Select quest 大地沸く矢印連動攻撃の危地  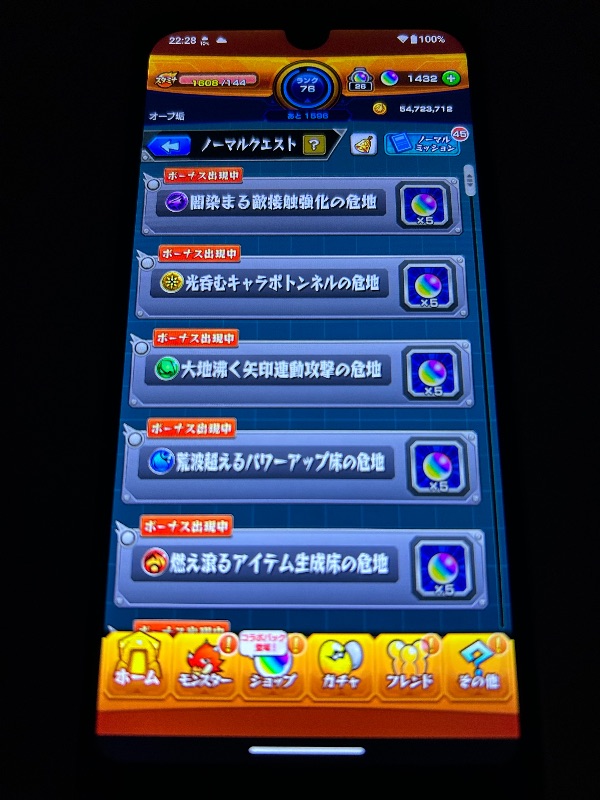268,369
